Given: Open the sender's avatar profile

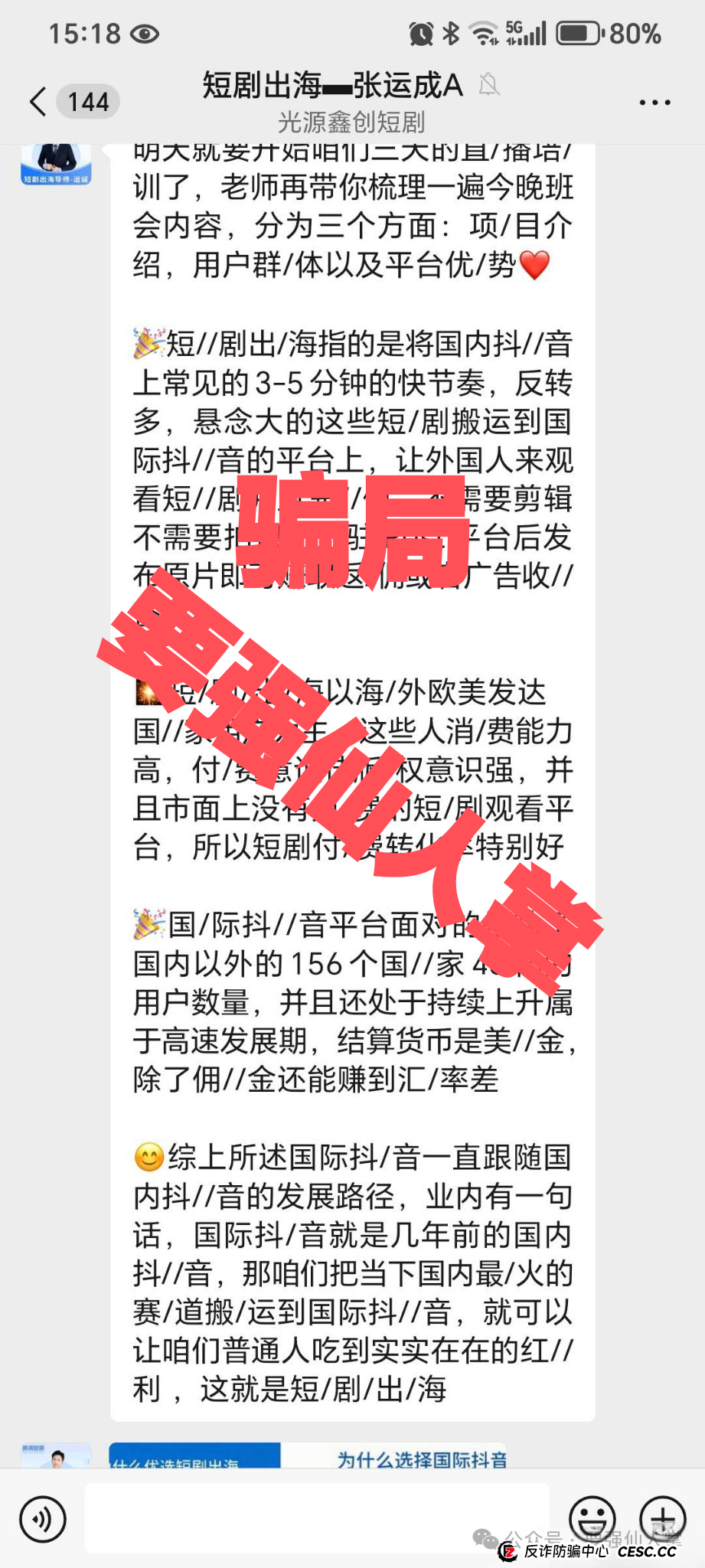Looking at the screenshot, I should (x=56, y=162).
